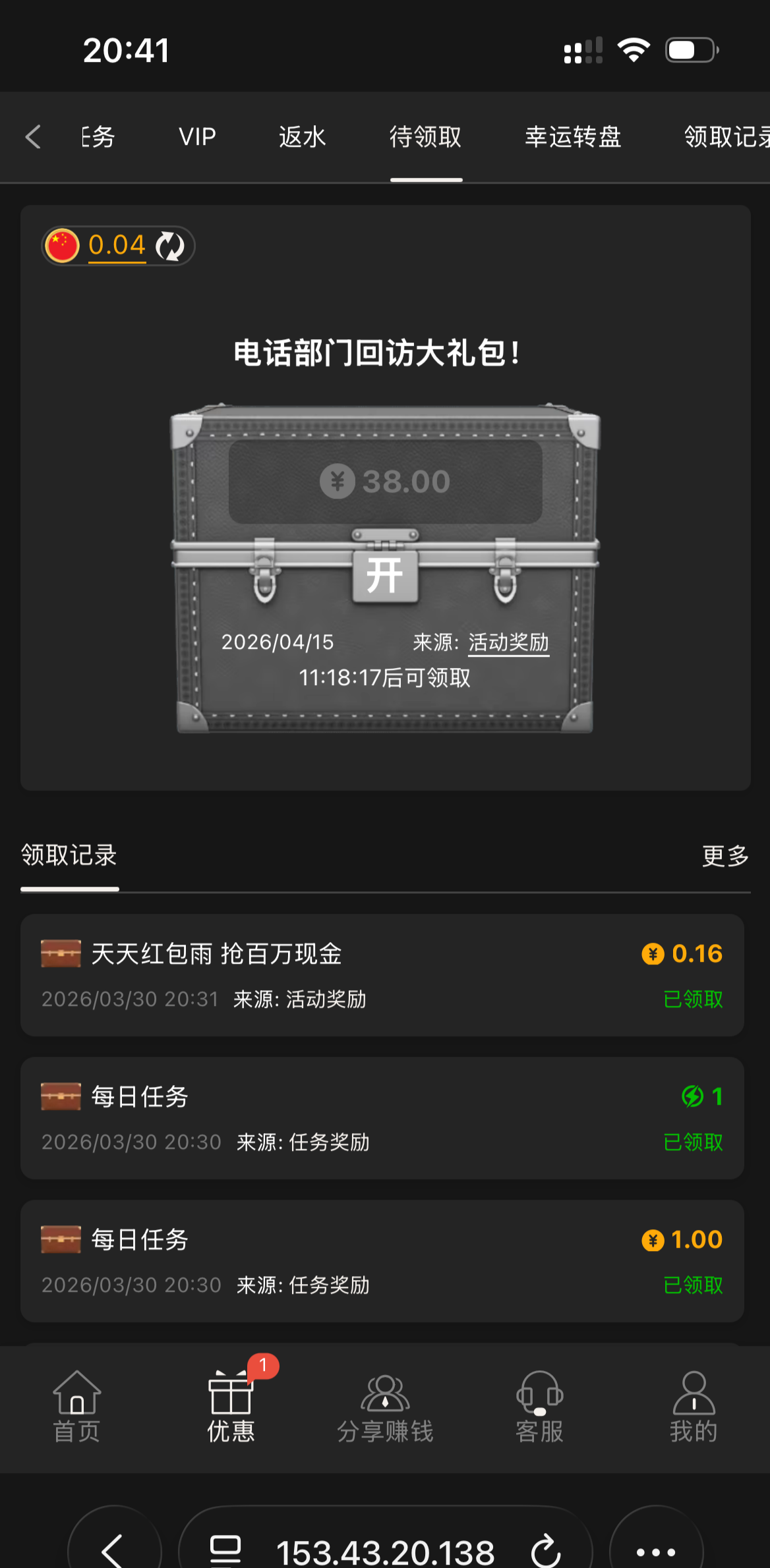The height and width of the screenshot is (1568, 770).
Task: Open the 返水 tab
Action: click(302, 137)
